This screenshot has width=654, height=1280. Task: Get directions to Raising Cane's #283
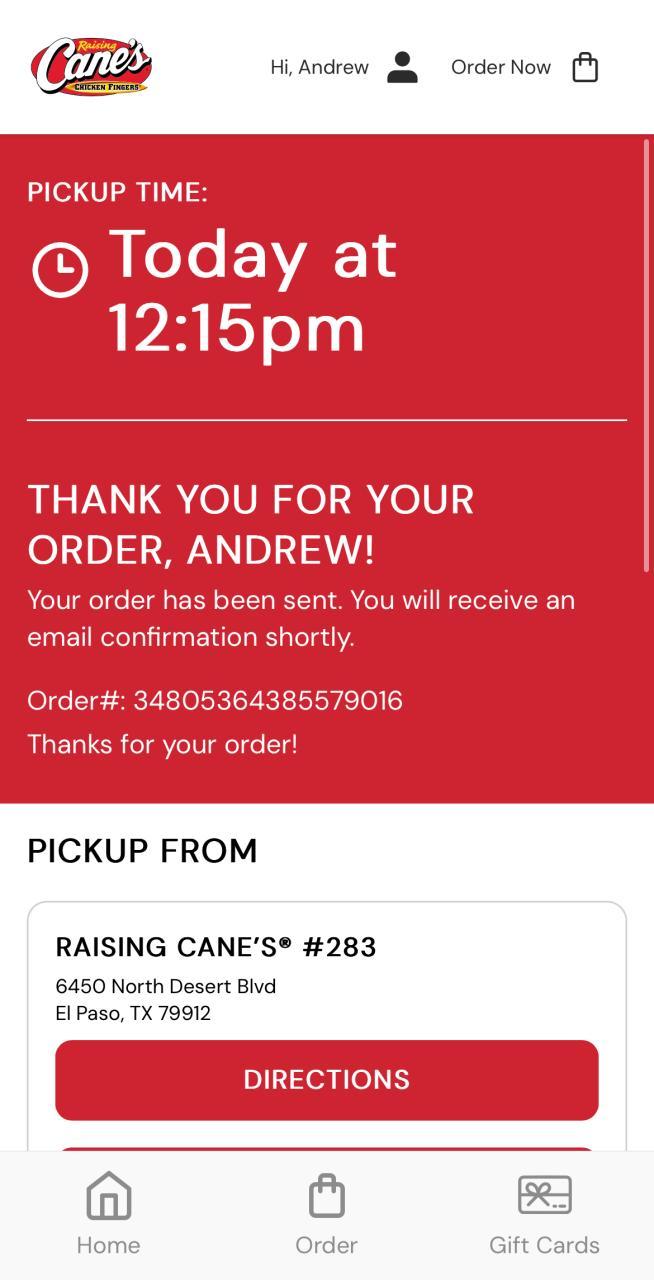pyautogui.click(x=326, y=1079)
